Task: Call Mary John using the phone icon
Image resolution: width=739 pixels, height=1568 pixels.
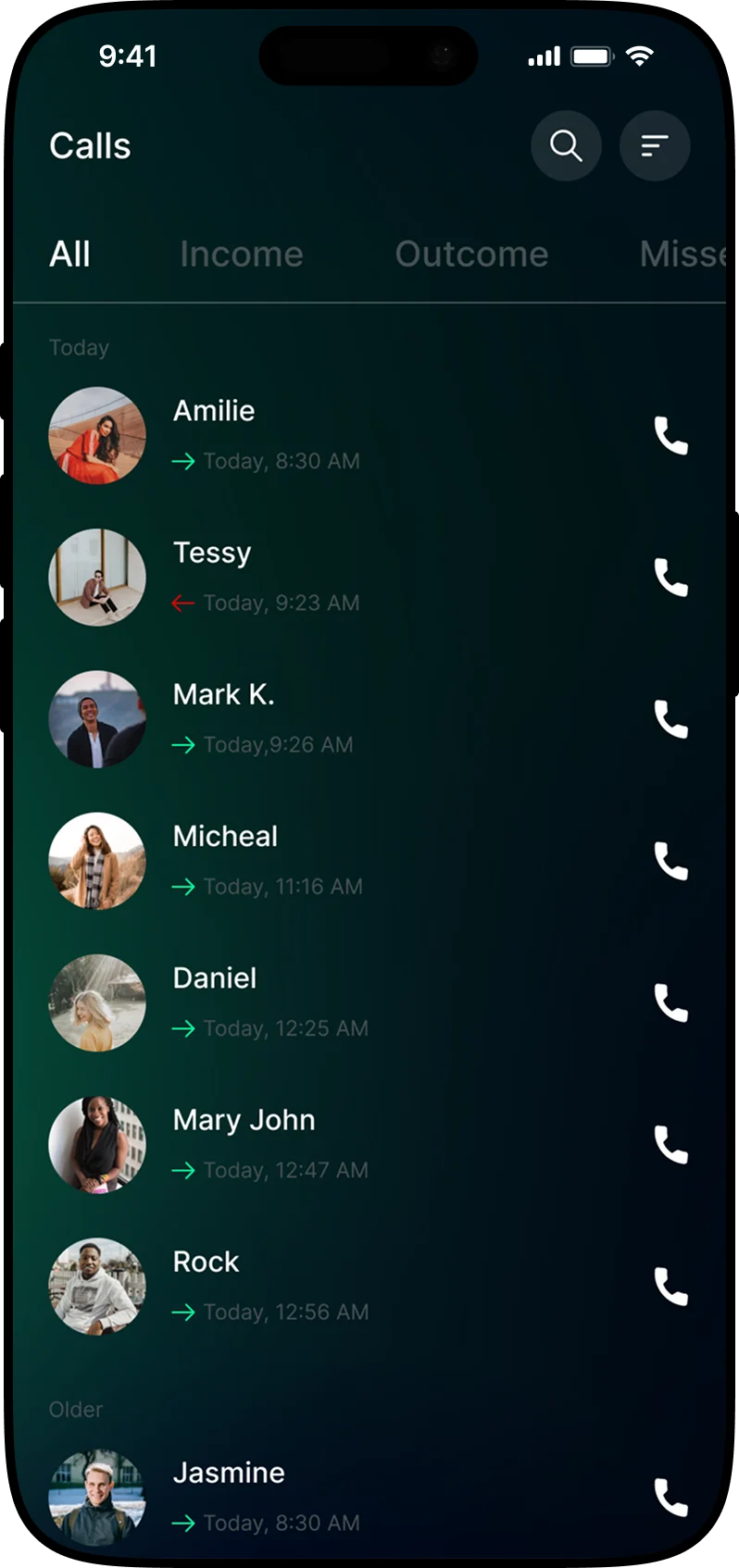Action: click(671, 1145)
